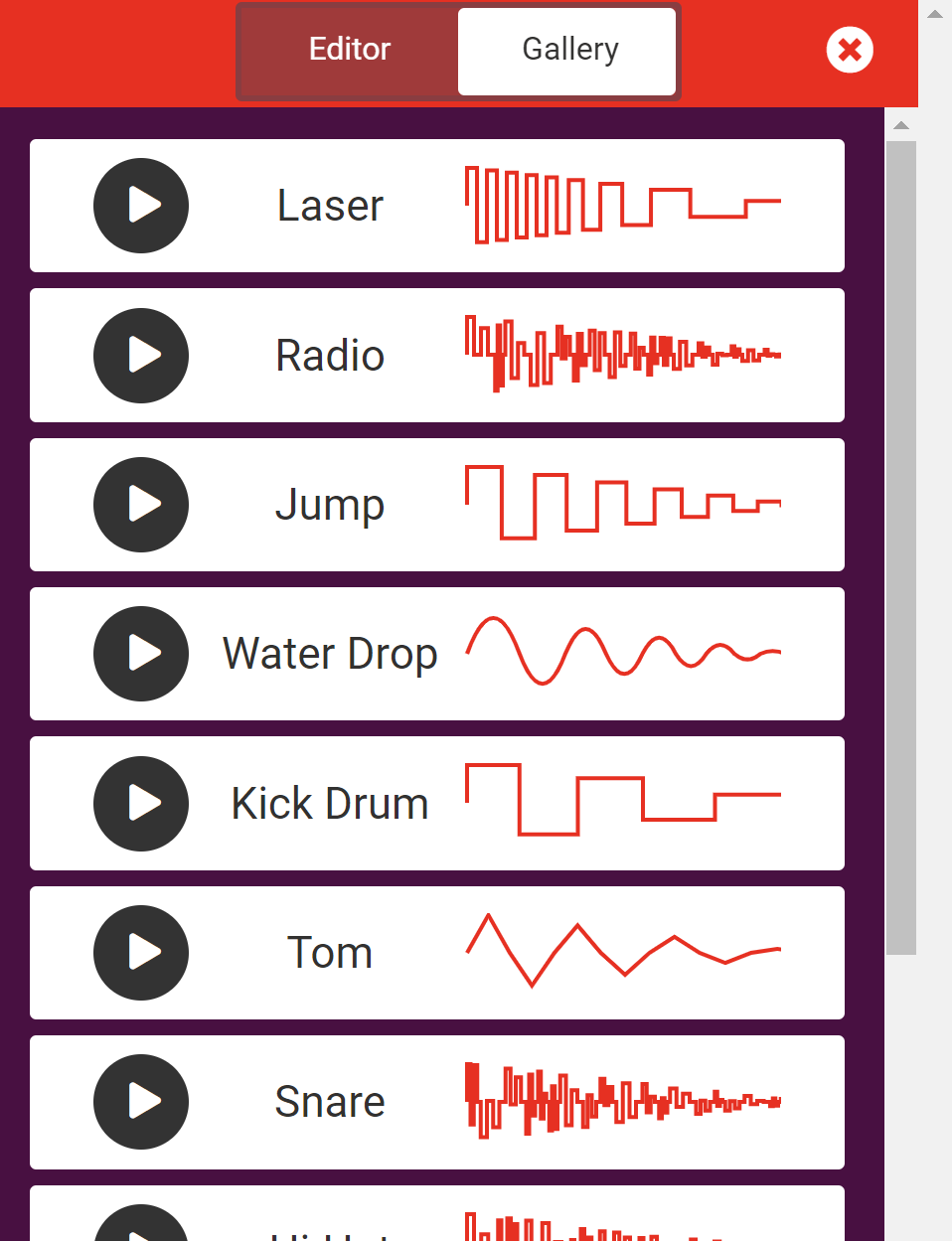Select the Water Drop waveform thumbnail
952x1241 pixels.
[x=623, y=654]
